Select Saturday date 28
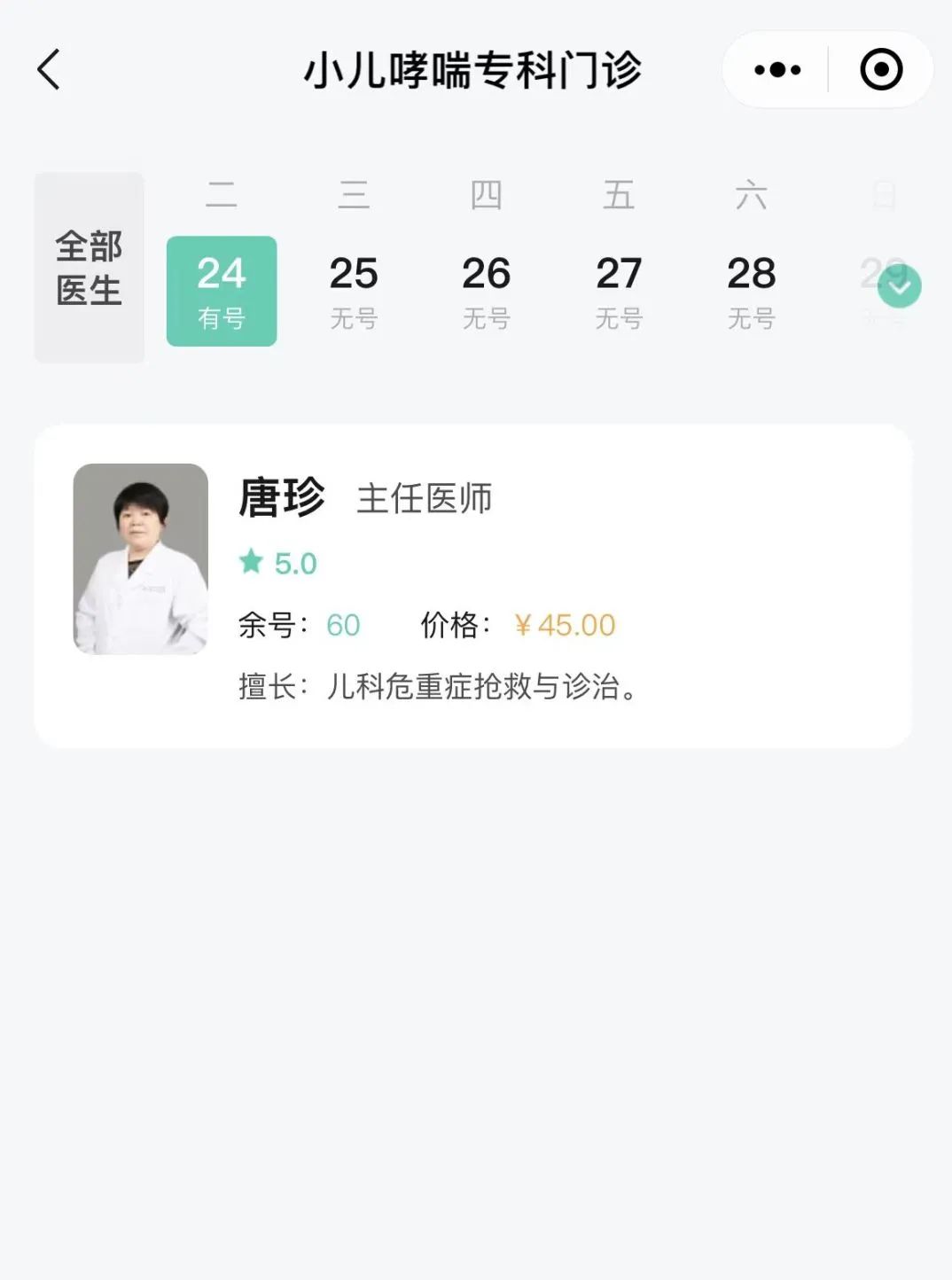This screenshot has width=952, height=1280. pos(752,289)
